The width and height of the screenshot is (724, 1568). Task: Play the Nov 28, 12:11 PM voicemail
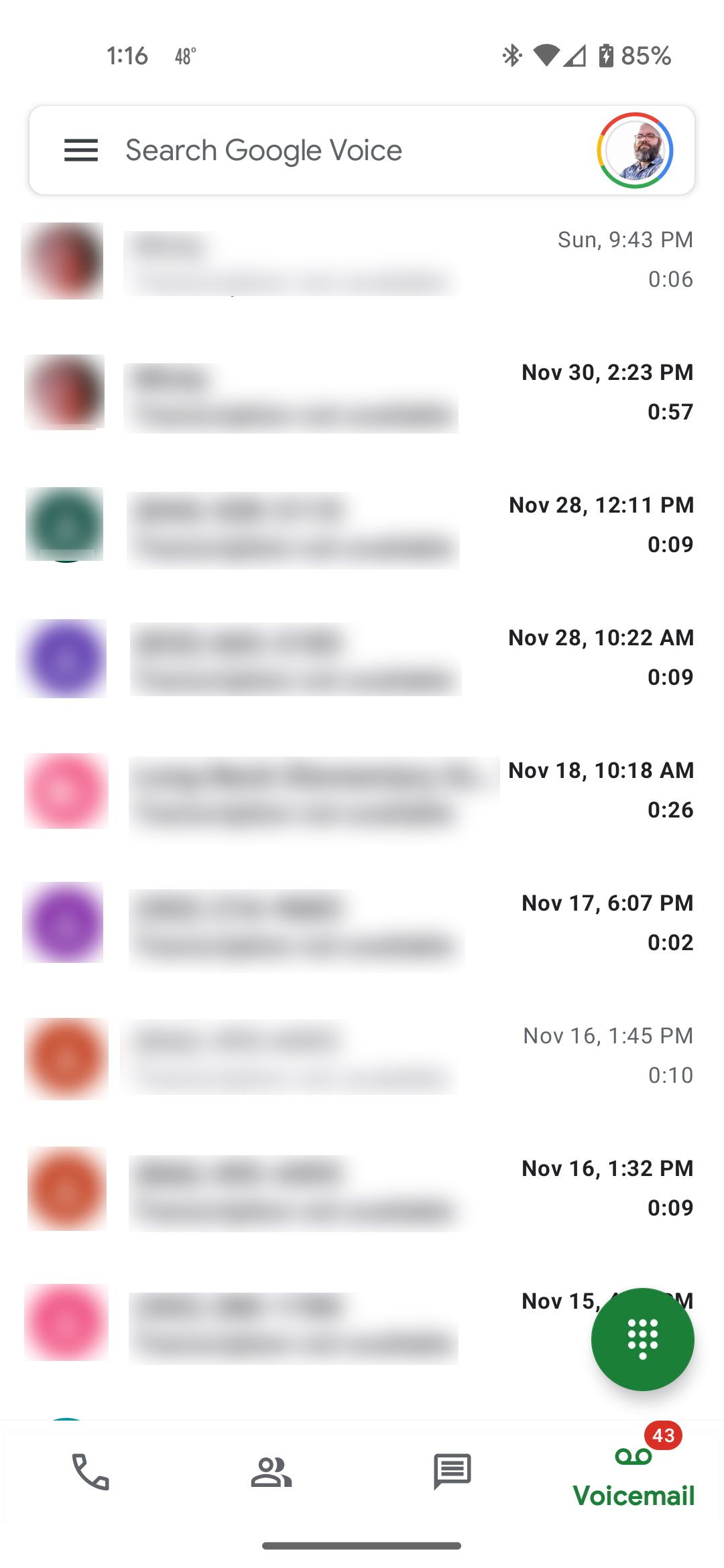[x=362, y=525]
